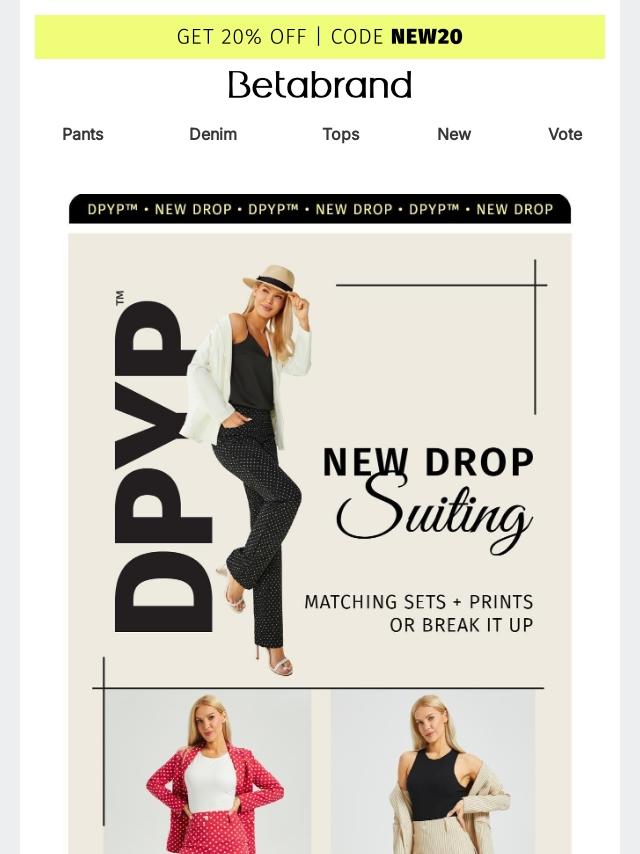Open the Betabrand homepage link

pos(319,85)
